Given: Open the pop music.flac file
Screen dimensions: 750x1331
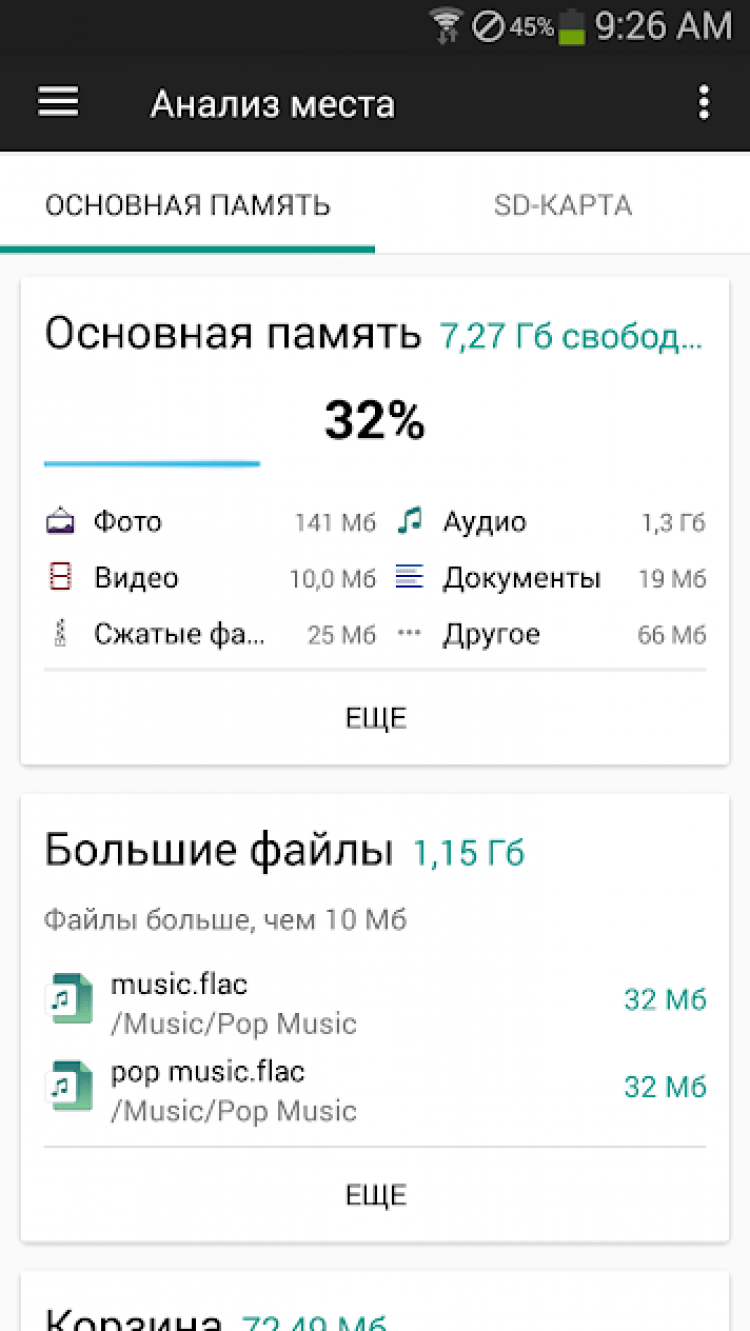Looking at the screenshot, I should [375, 1090].
